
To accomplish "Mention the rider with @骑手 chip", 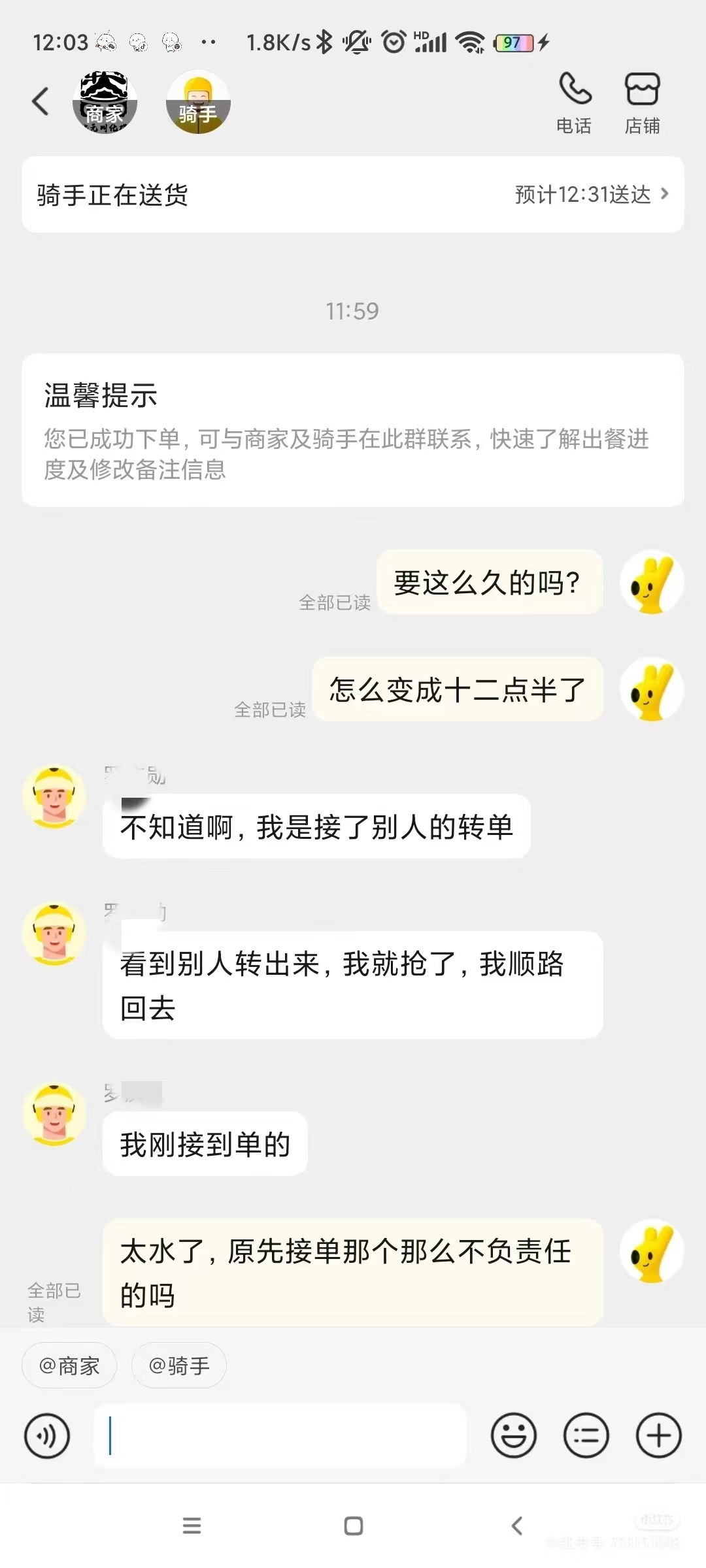I will [x=179, y=1365].
